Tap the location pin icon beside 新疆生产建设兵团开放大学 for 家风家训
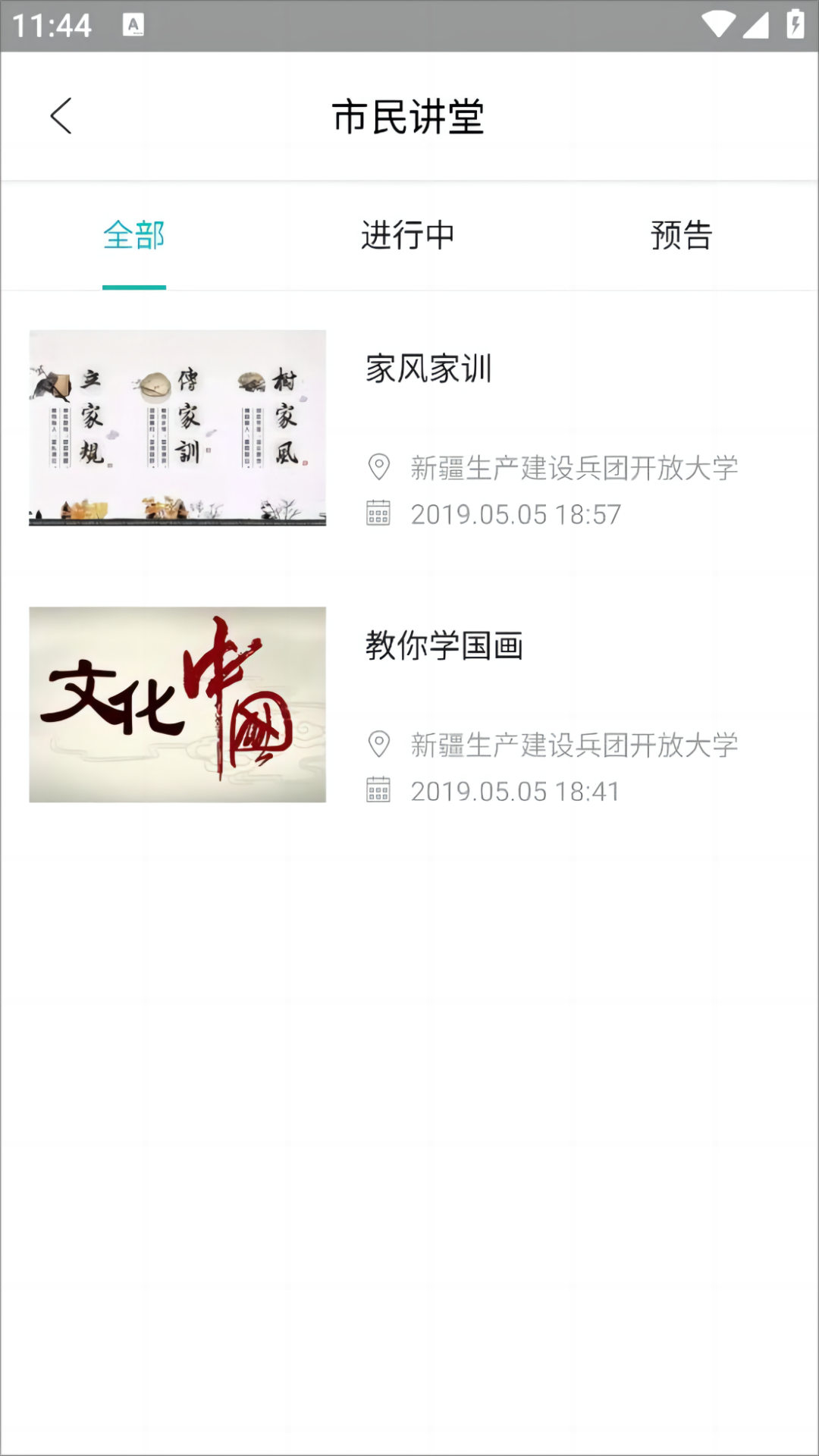 pos(379,468)
